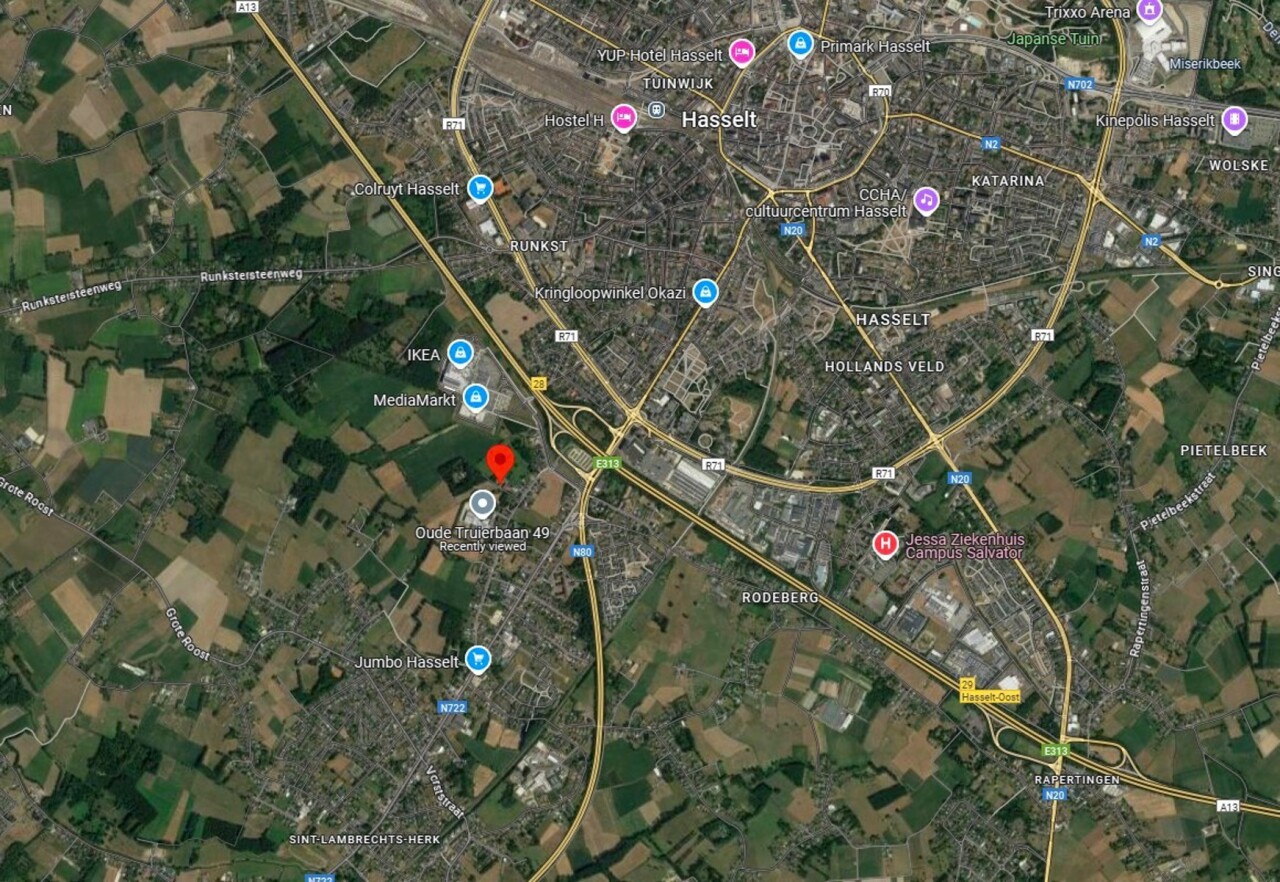Select the MediaMarkt shopping pin
Image resolution: width=1280 pixels, height=882 pixels.
(475, 397)
